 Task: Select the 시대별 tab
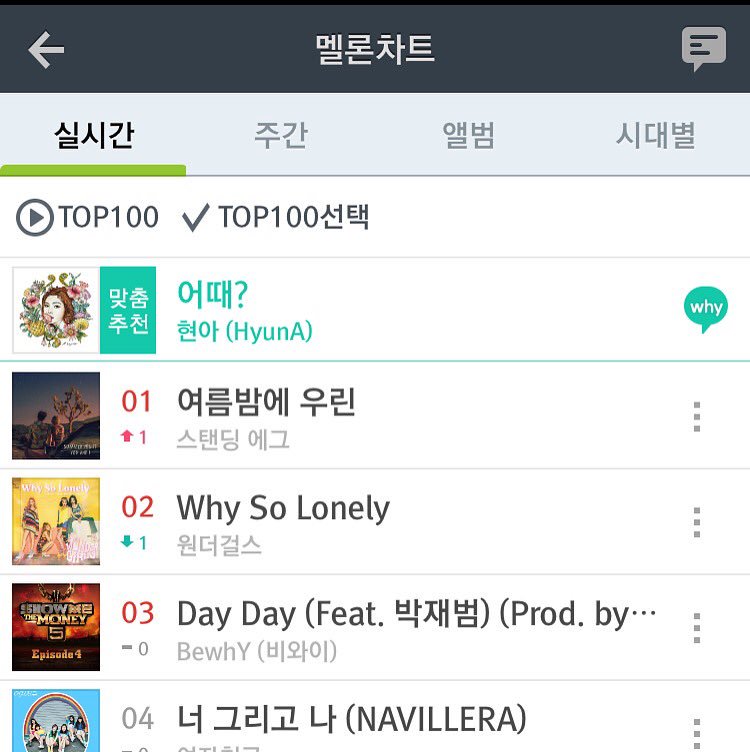pos(655,136)
